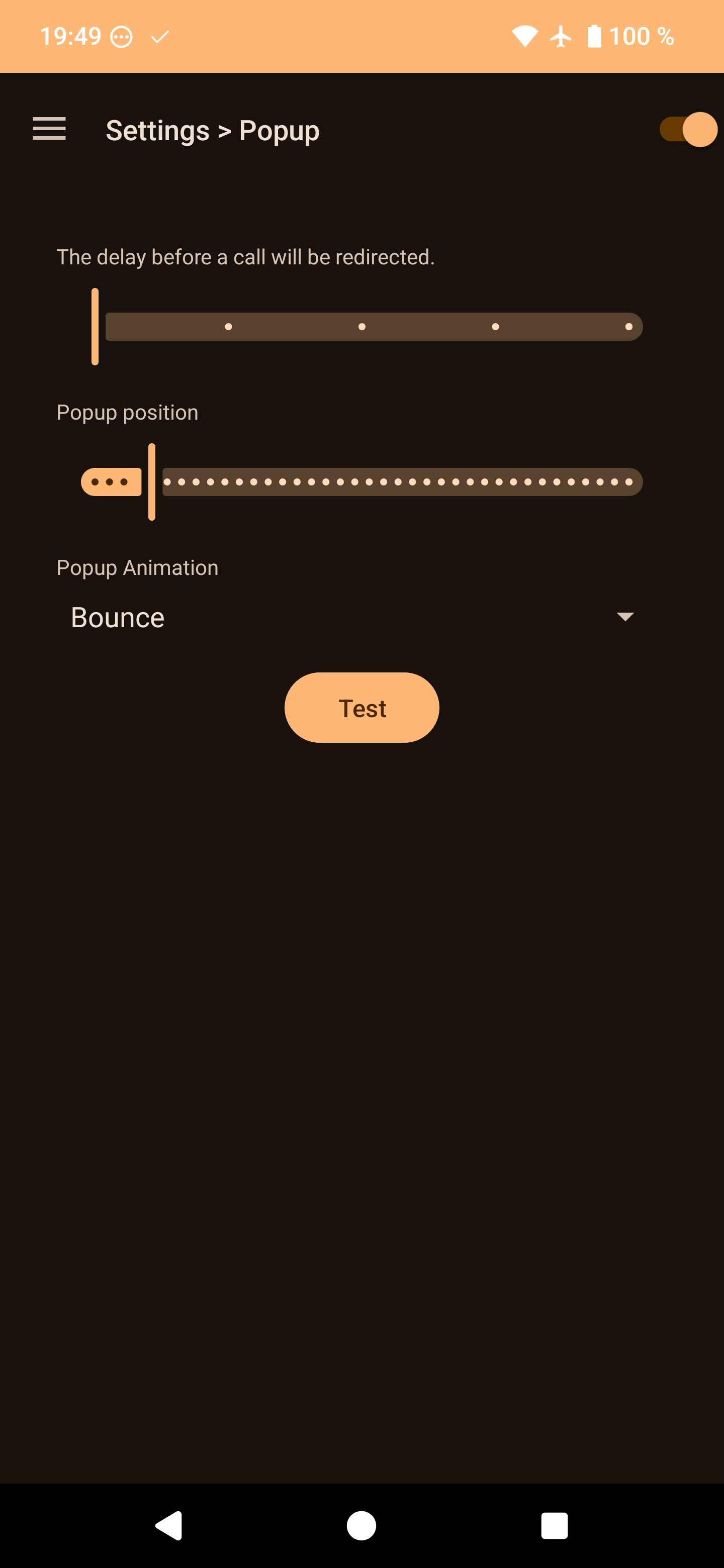The width and height of the screenshot is (724, 1568).
Task: Open the hamburger navigation menu
Action: [49, 129]
